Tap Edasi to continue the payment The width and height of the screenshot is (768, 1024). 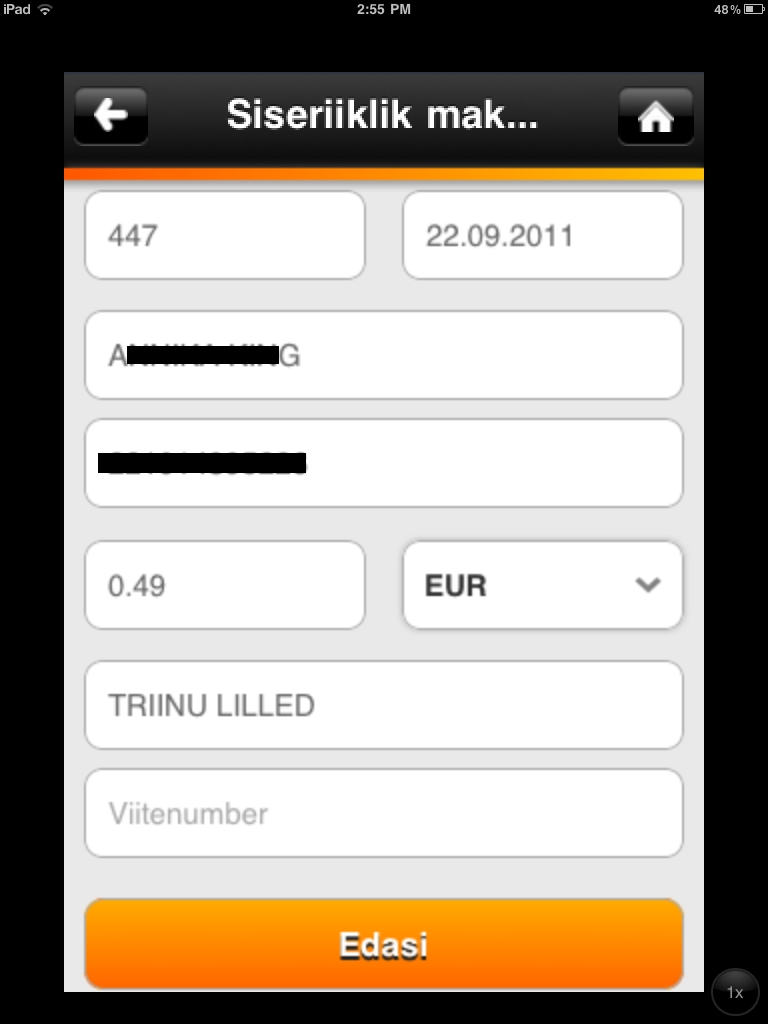coord(383,943)
